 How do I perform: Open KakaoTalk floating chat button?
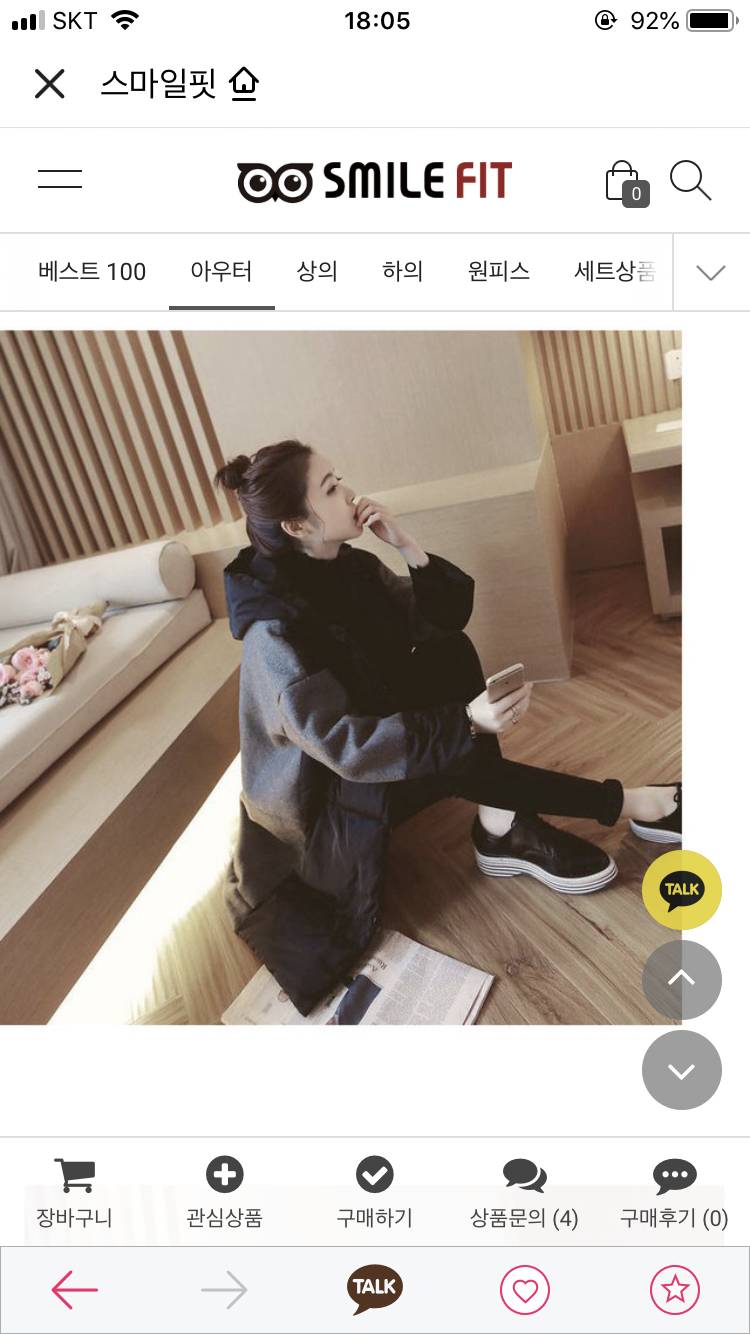coord(681,889)
